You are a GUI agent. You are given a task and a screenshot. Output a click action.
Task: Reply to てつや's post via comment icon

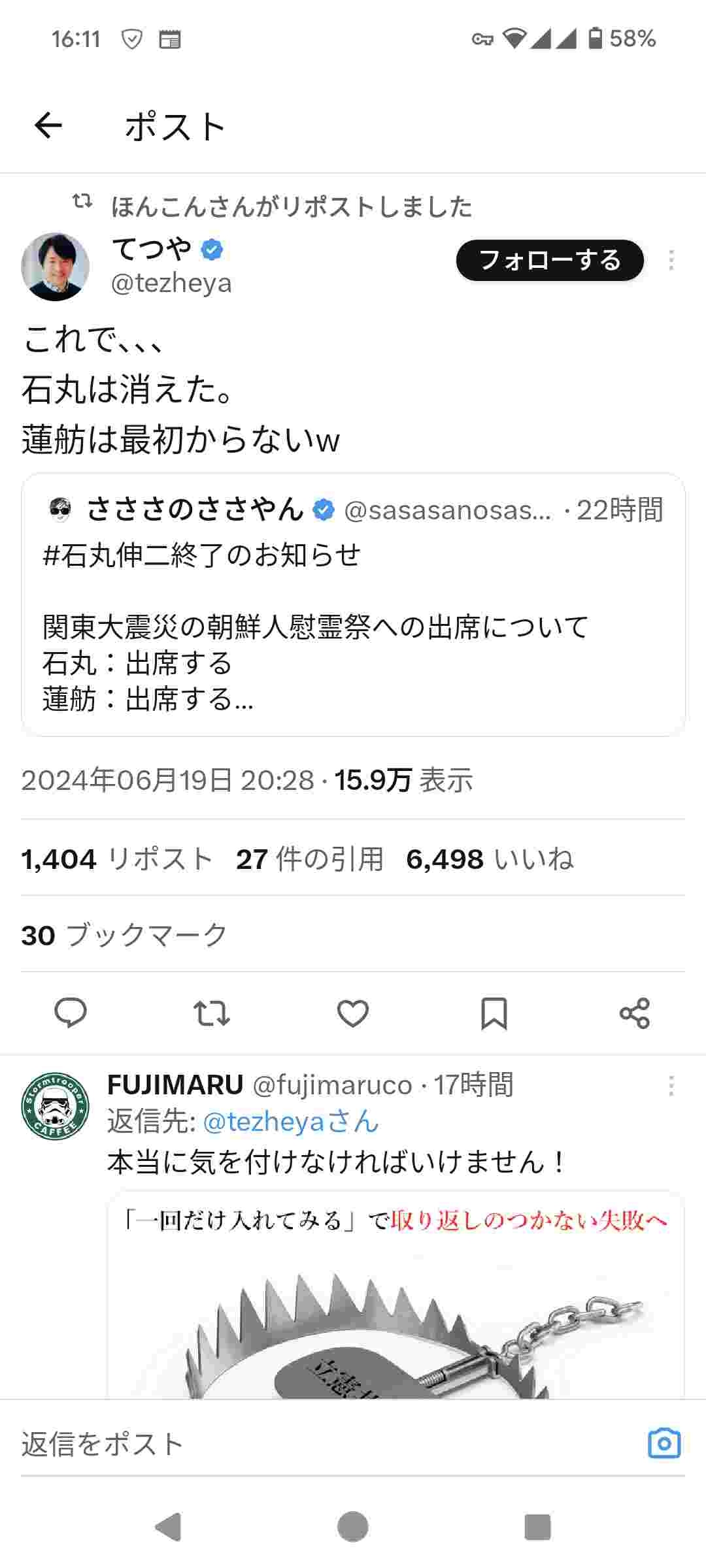[71, 1013]
